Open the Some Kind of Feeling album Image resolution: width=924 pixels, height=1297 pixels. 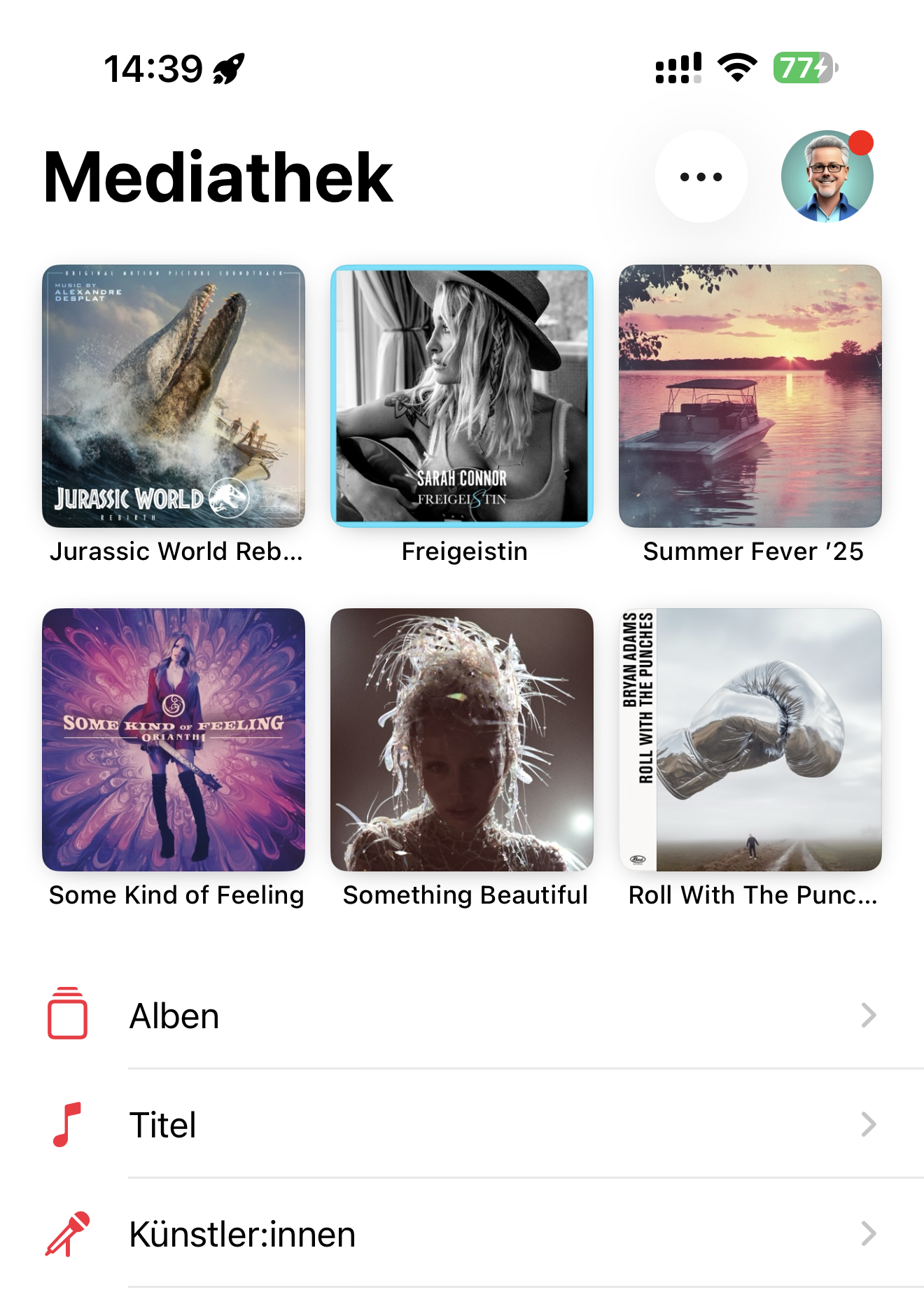point(174,740)
